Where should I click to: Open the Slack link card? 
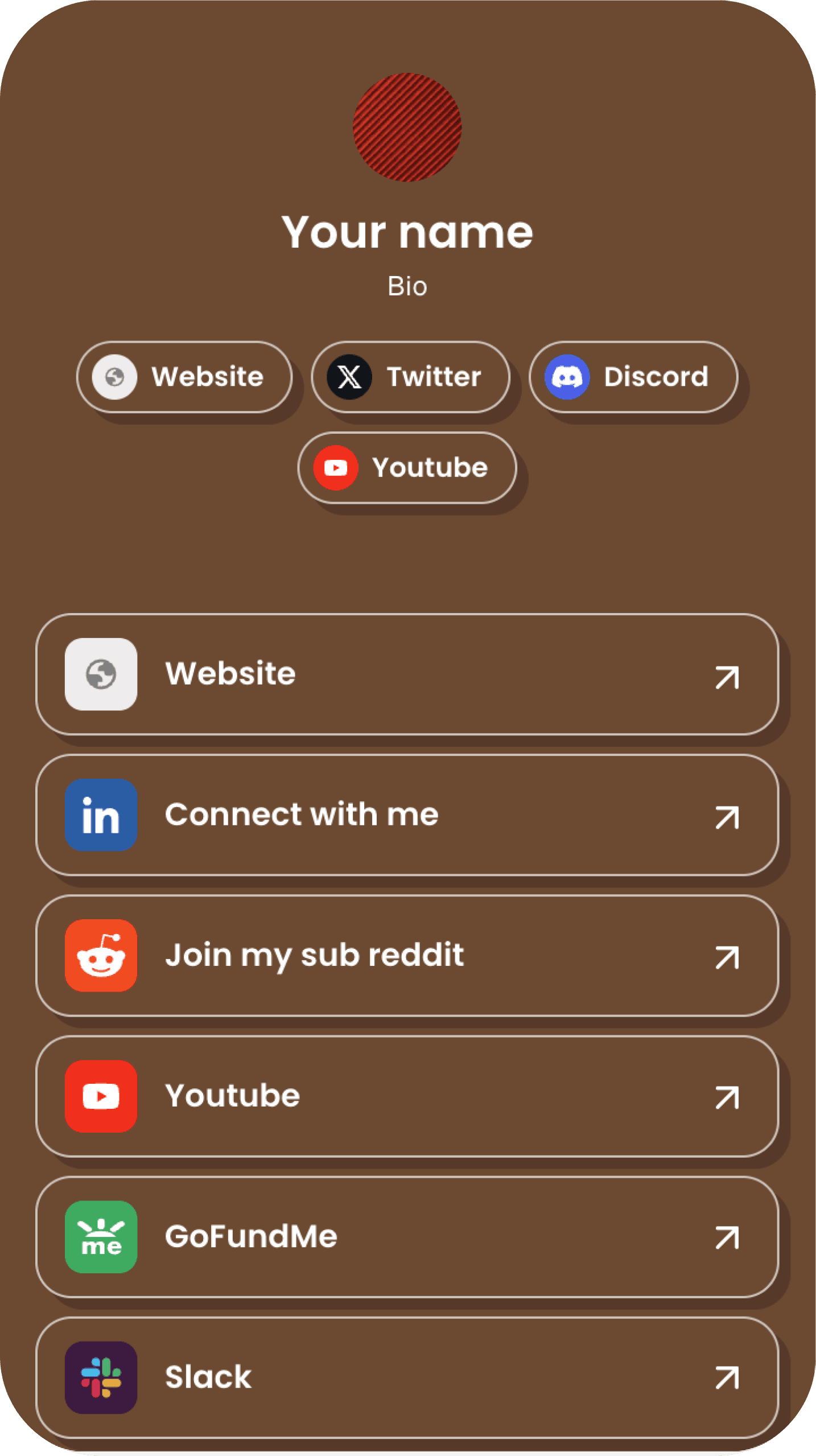point(407,1377)
